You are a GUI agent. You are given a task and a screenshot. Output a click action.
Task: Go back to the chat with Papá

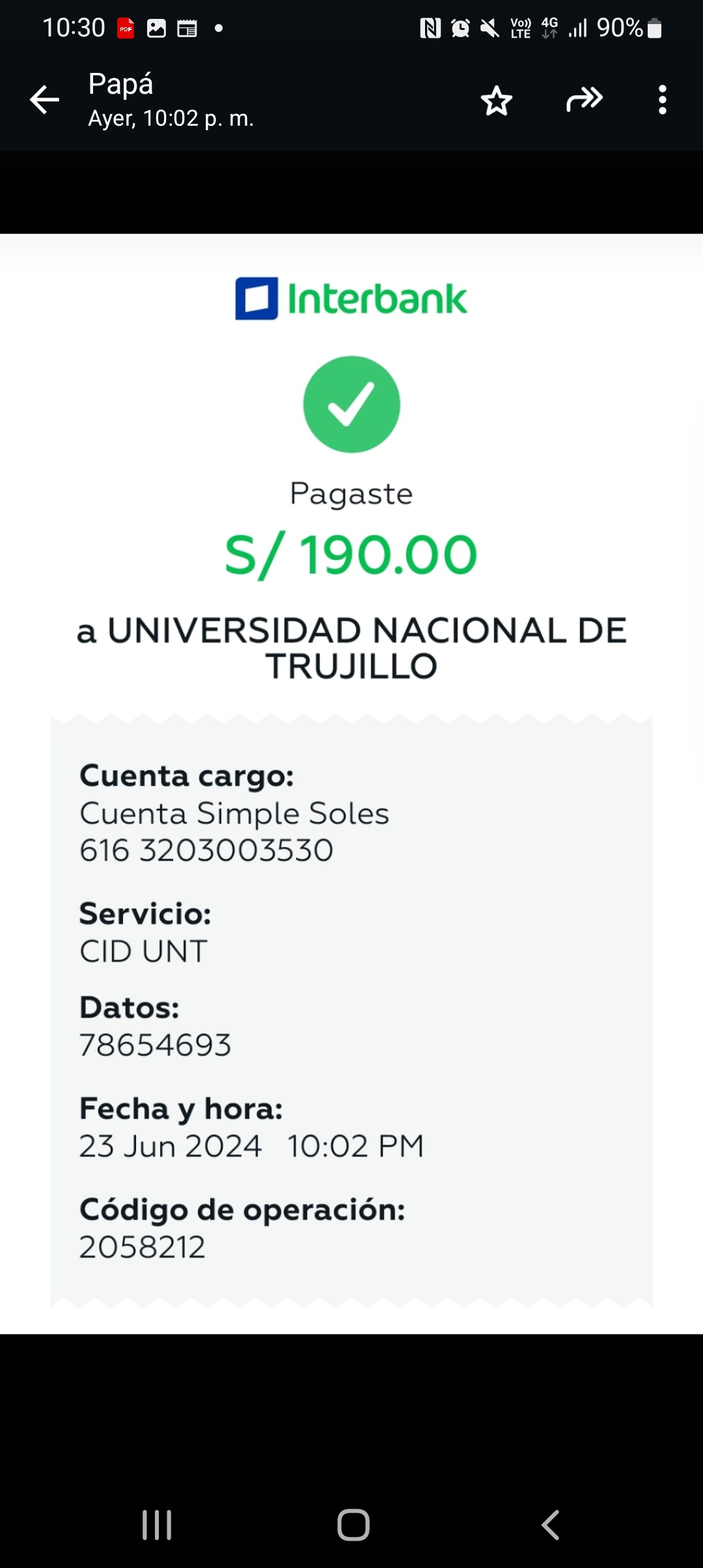(44, 100)
